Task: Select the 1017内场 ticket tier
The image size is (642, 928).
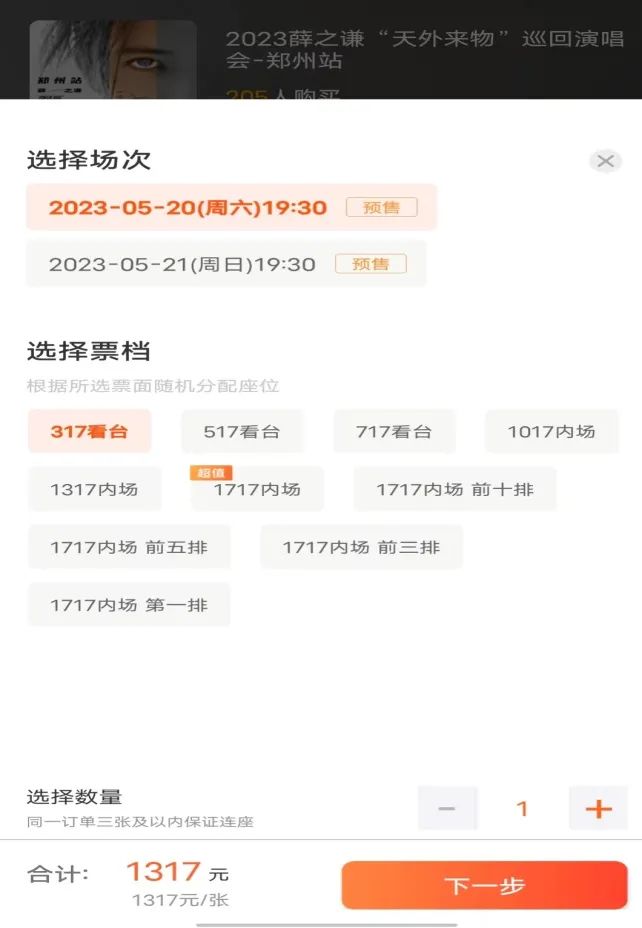Action: pos(551,432)
